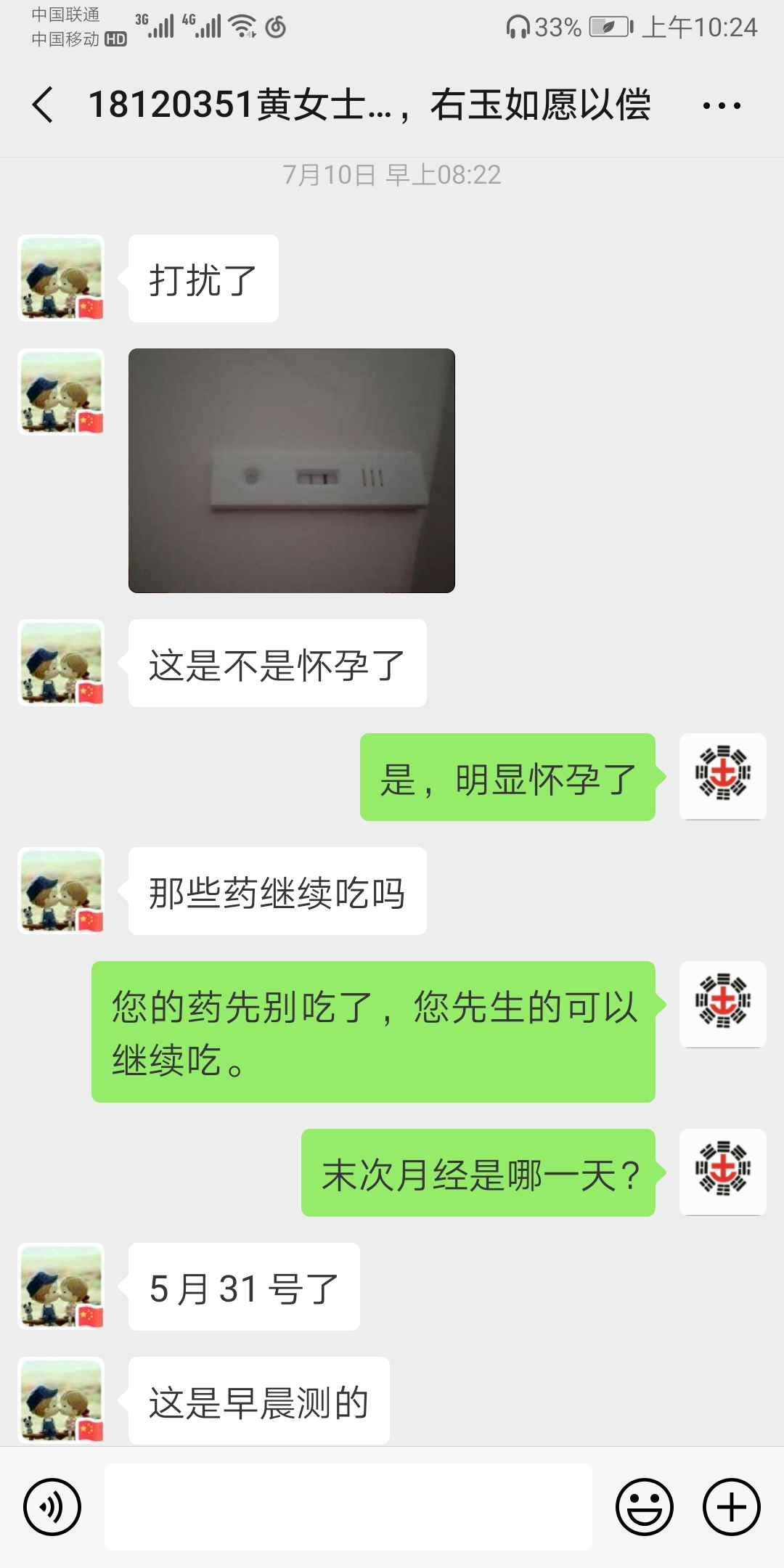
Task: Open sender's avatar beside "打扰了"
Action: pos(61,278)
